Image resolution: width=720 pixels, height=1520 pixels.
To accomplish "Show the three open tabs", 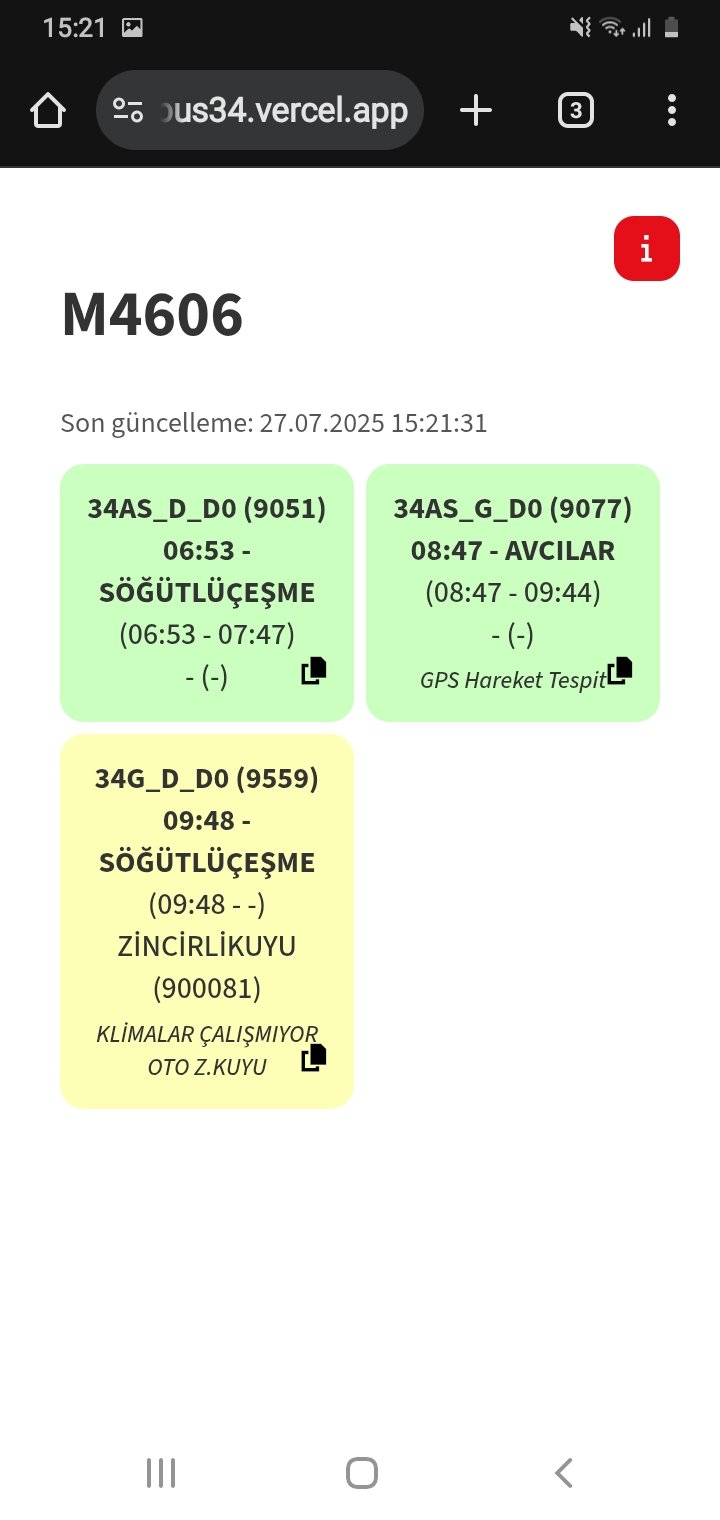I will pyautogui.click(x=575, y=110).
